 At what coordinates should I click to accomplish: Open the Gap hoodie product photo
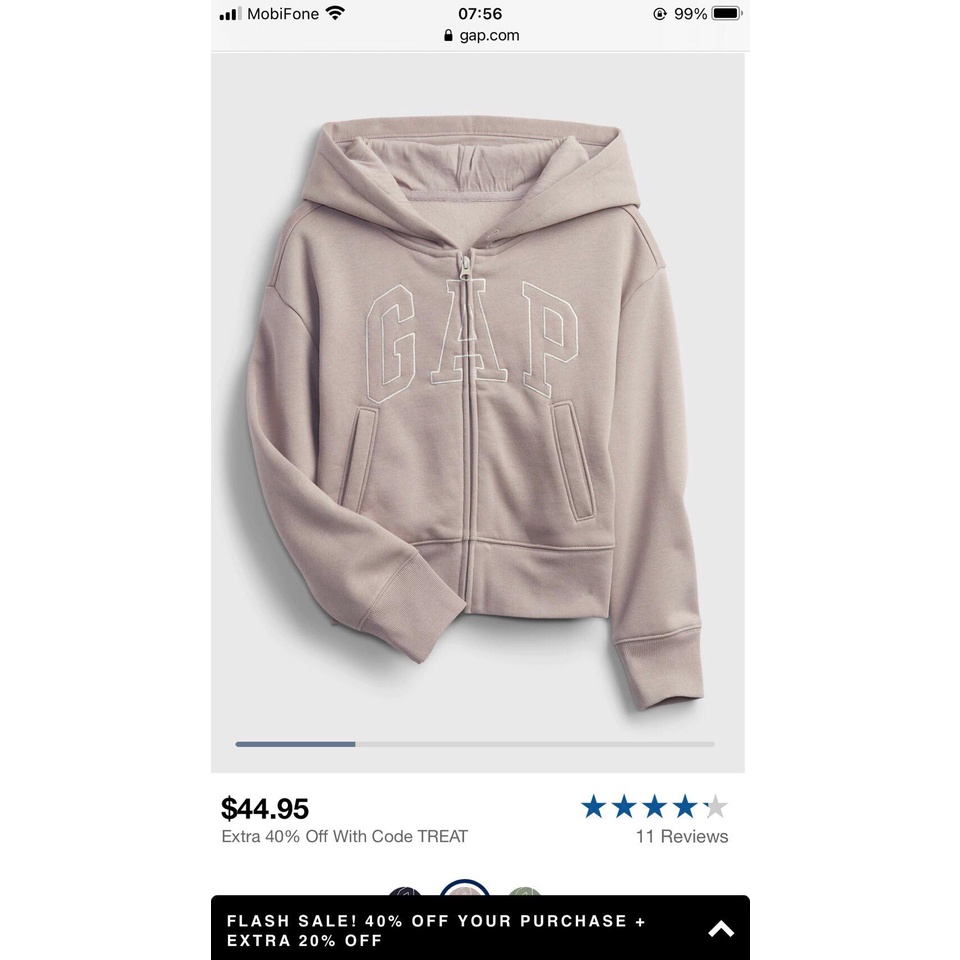tap(478, 410)
